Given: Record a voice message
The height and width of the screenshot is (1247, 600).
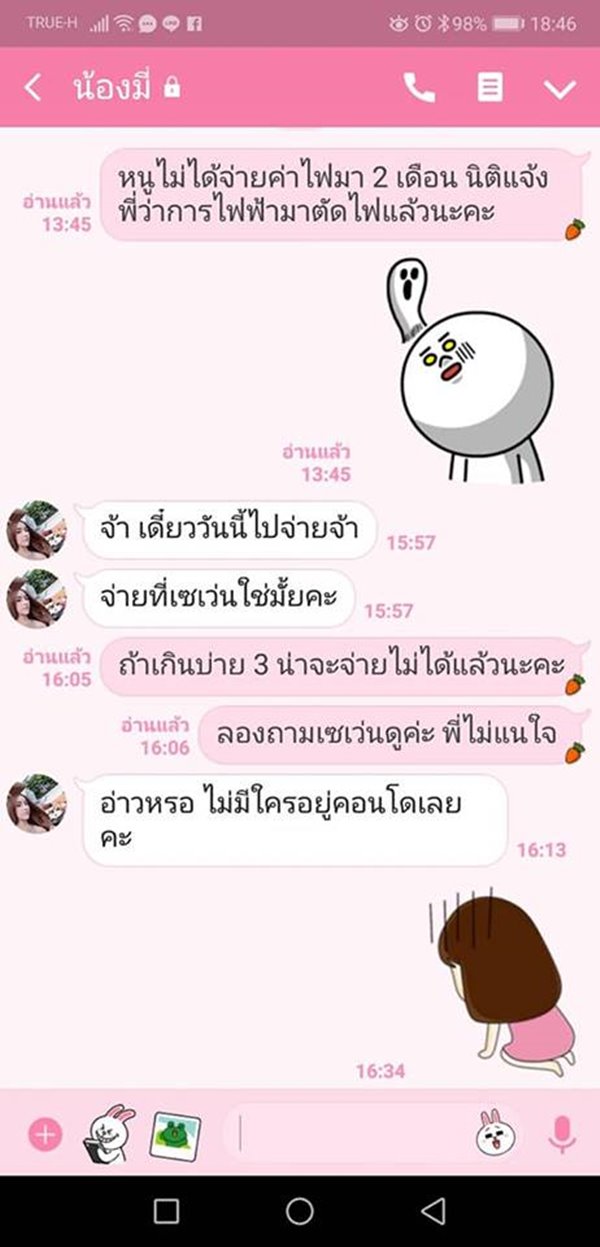Looking at the screenshot, I should (562, 1134).
